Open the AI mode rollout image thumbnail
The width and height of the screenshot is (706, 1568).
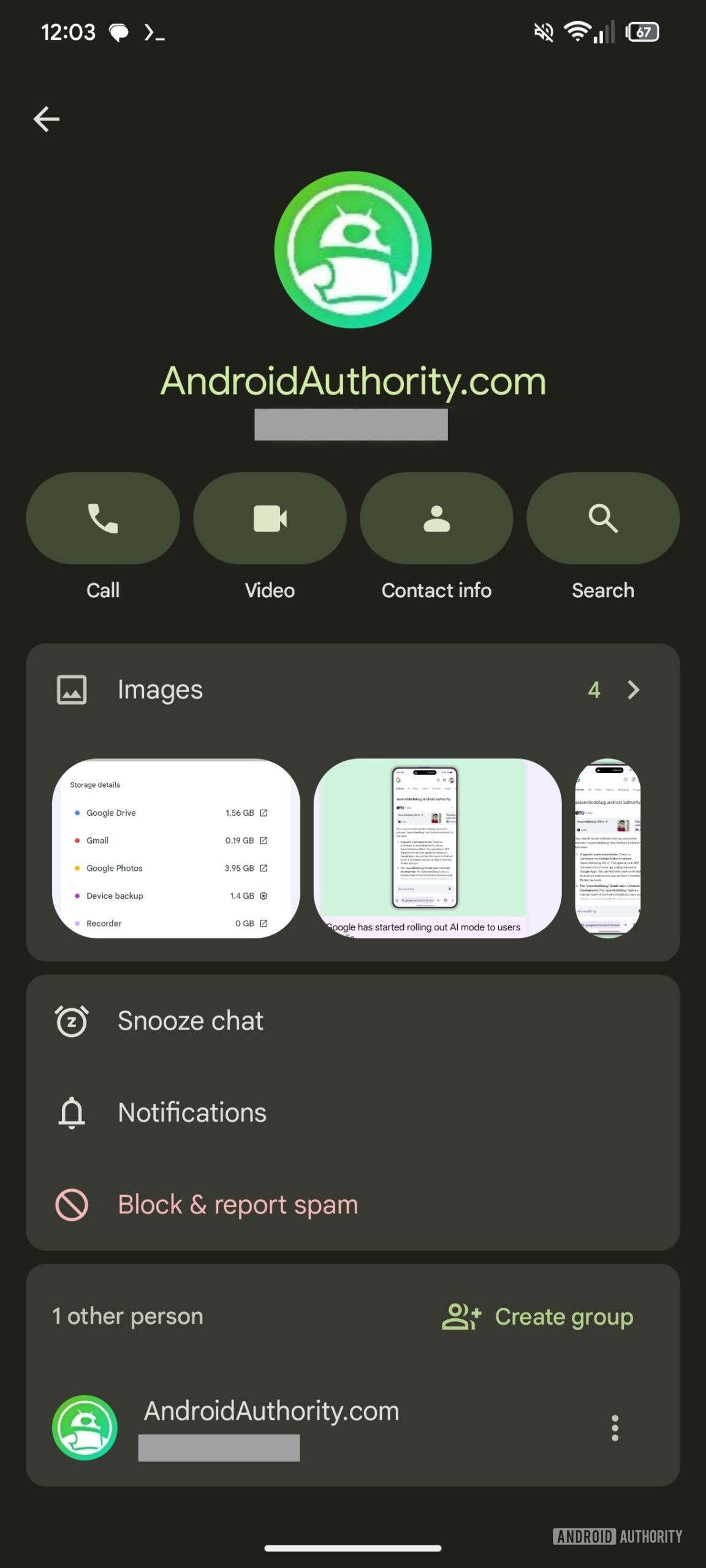coord(438,848)
